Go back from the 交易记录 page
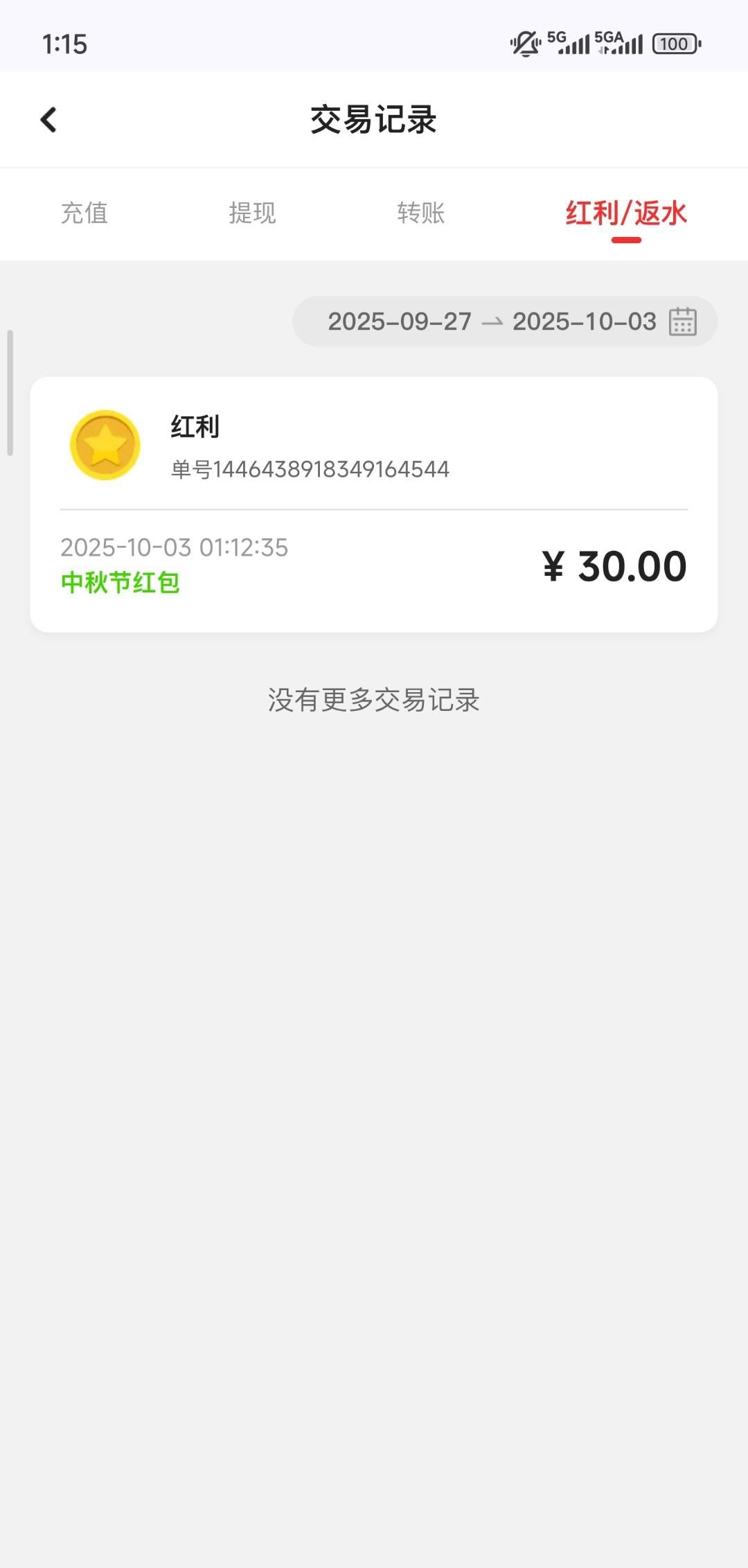Image resolution: width=748 pixels, height=1568 pixels. pyautogui.click(x=48, y=120)
